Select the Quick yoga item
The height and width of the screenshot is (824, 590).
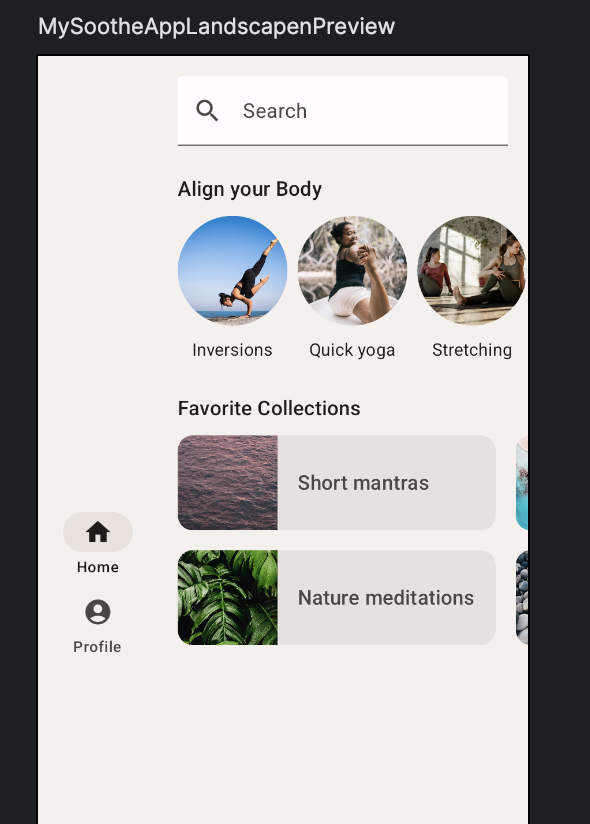pyautogui.click(x=352, y=288)
